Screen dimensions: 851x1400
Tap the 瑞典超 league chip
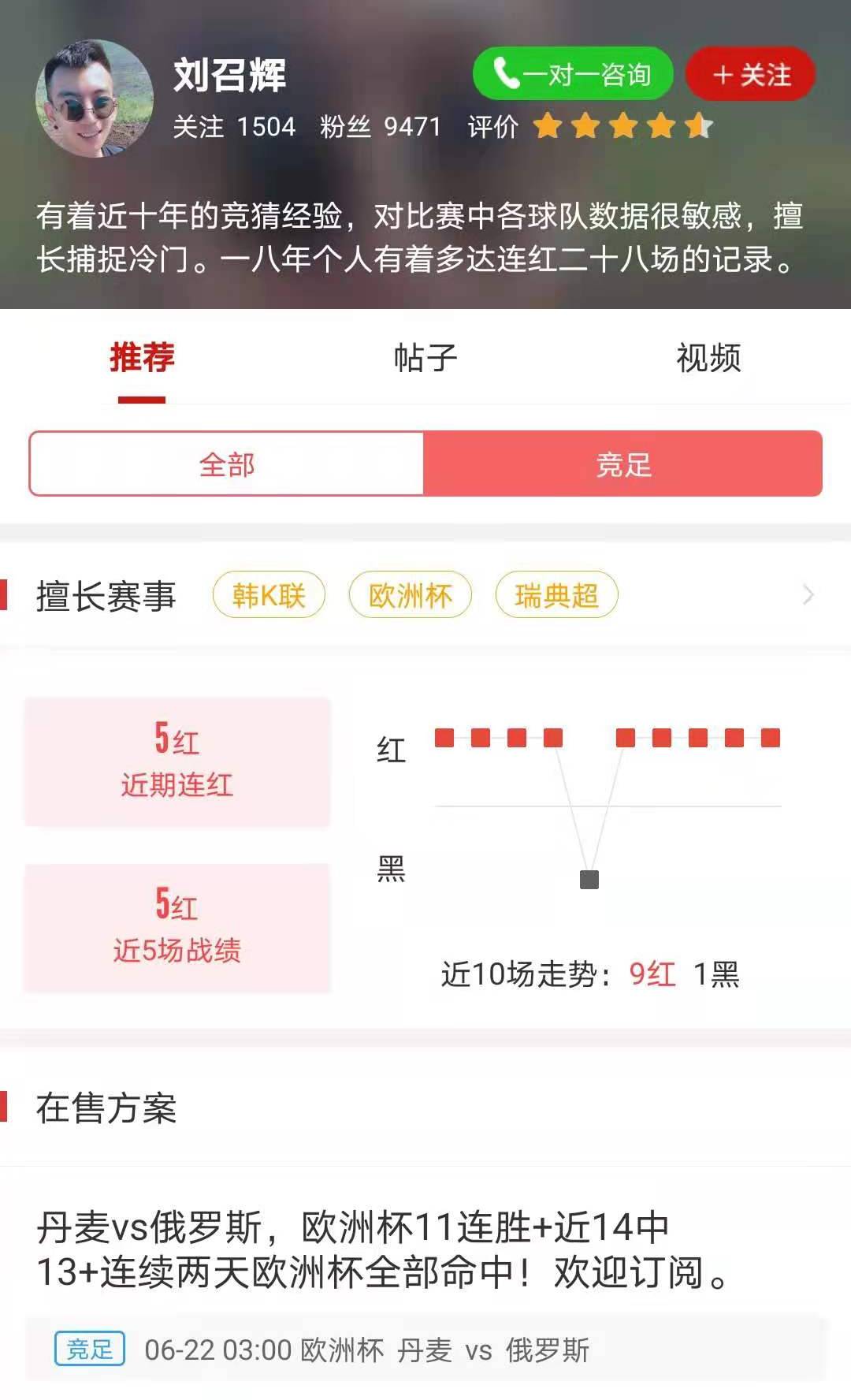click(556, 595)
